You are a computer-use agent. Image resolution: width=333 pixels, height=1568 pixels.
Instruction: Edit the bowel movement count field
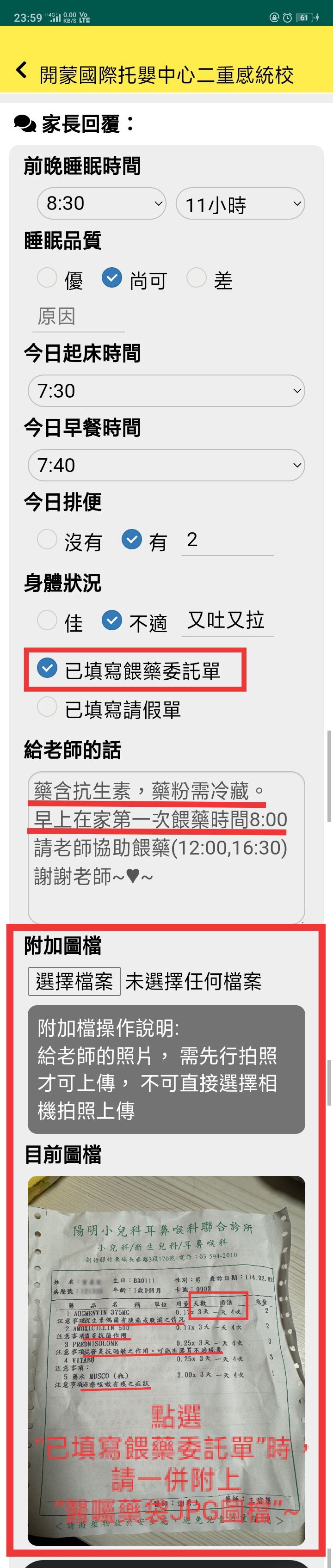click(227, 540)
